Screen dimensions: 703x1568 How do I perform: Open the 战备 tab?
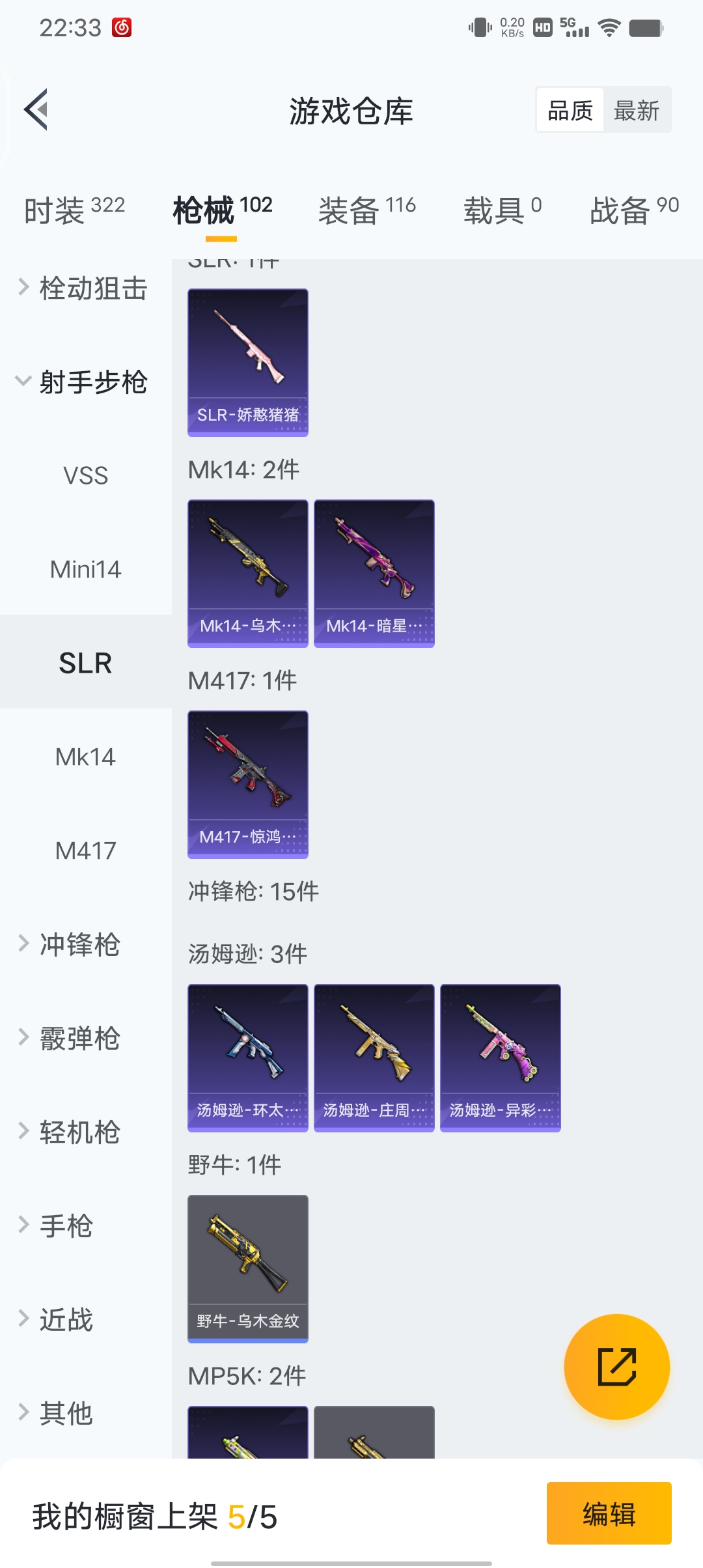tap(633, 210)
